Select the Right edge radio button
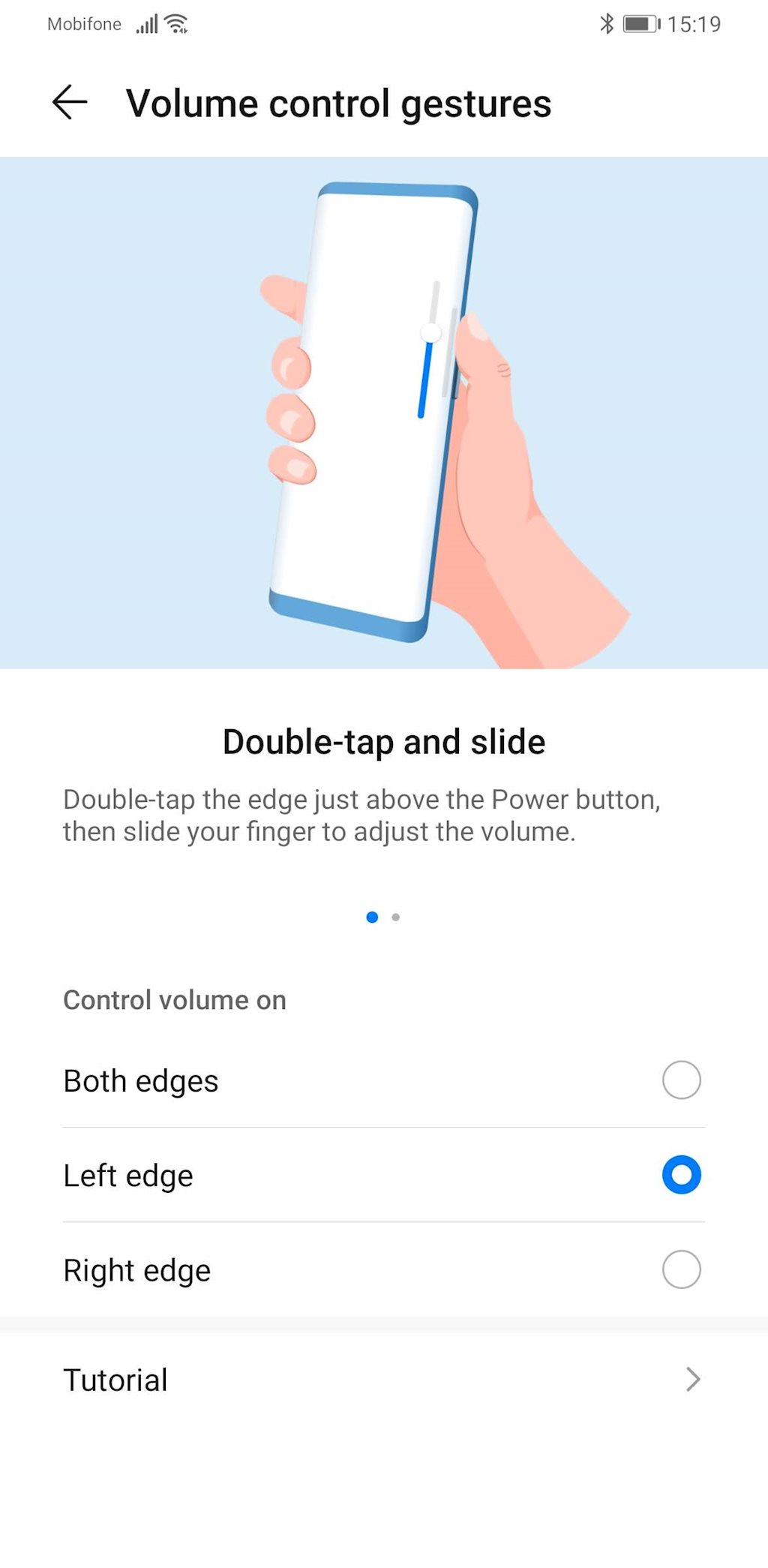 (681, 1269)
